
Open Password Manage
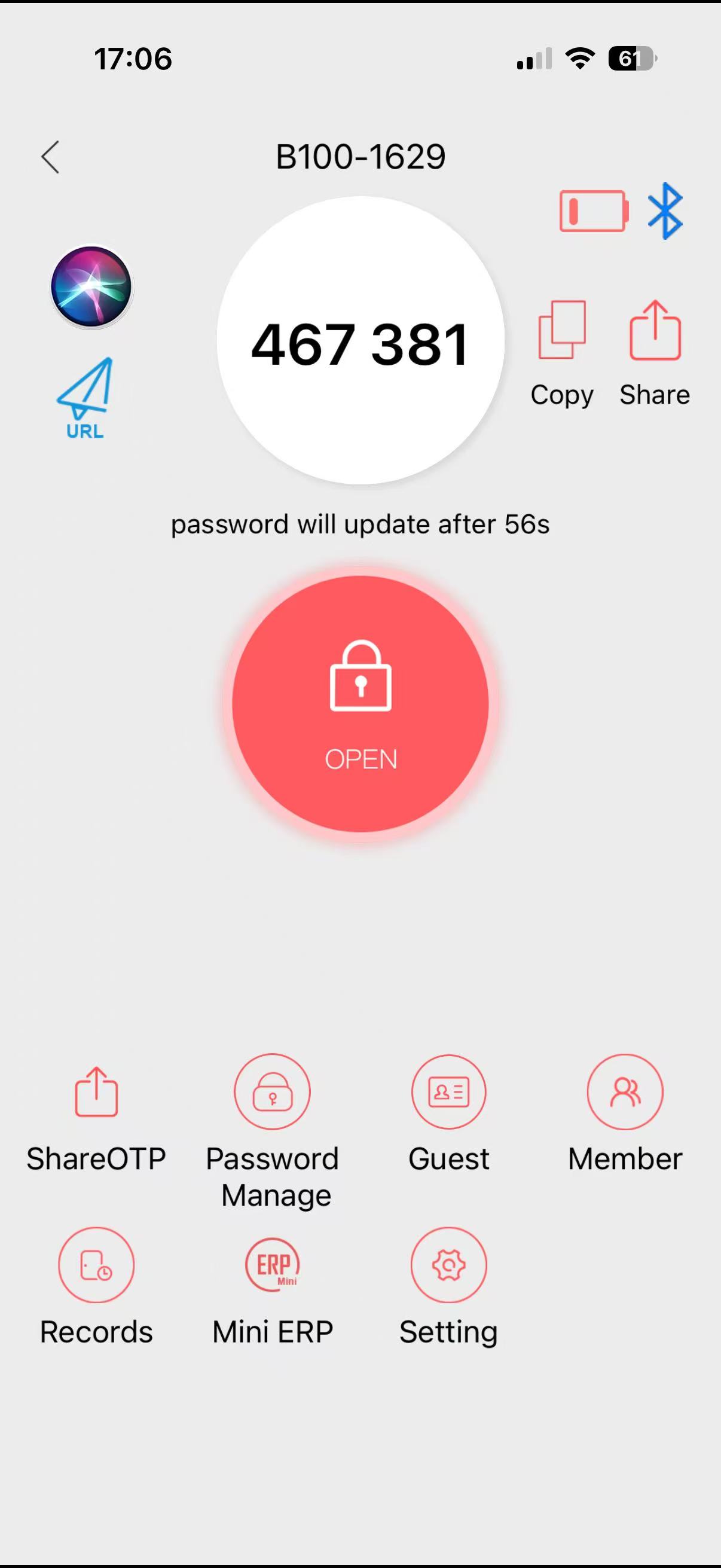272,1091
